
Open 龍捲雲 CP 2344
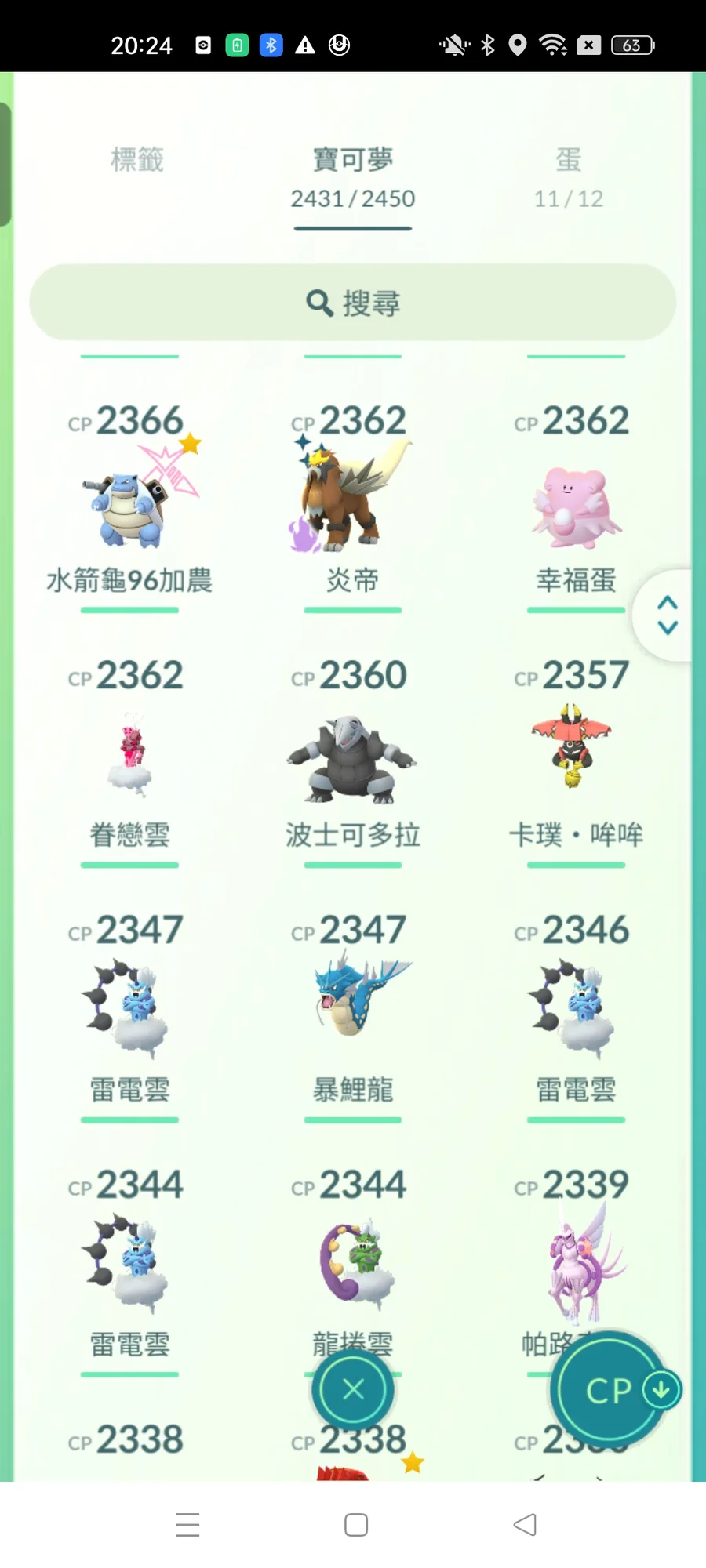(x=352, y=1262)
